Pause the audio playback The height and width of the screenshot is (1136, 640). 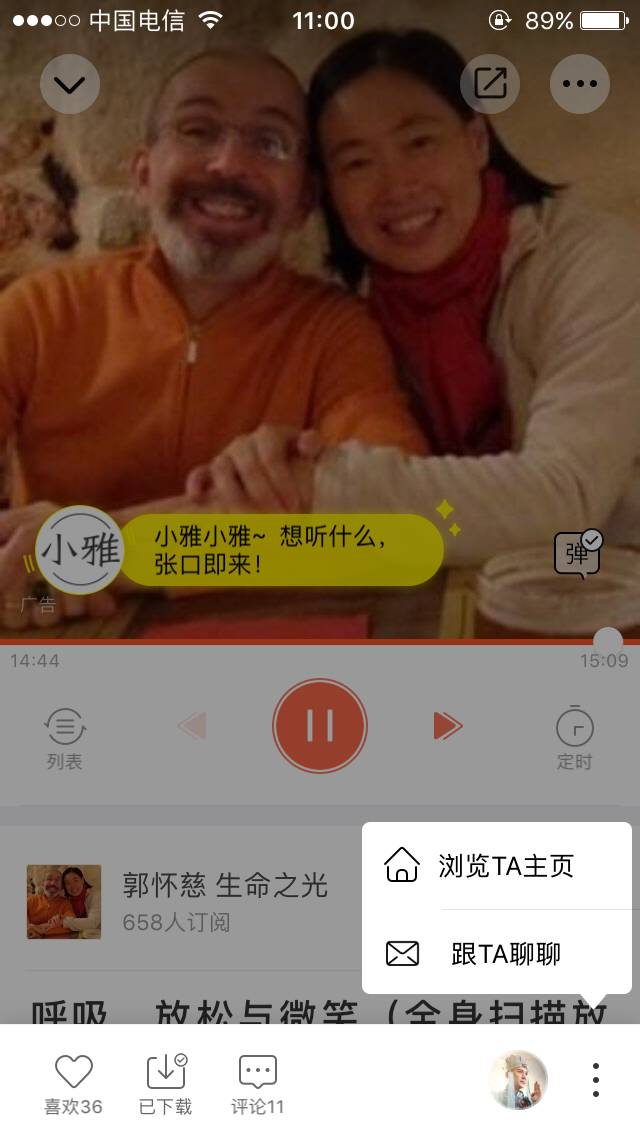(x=320, y=726)
